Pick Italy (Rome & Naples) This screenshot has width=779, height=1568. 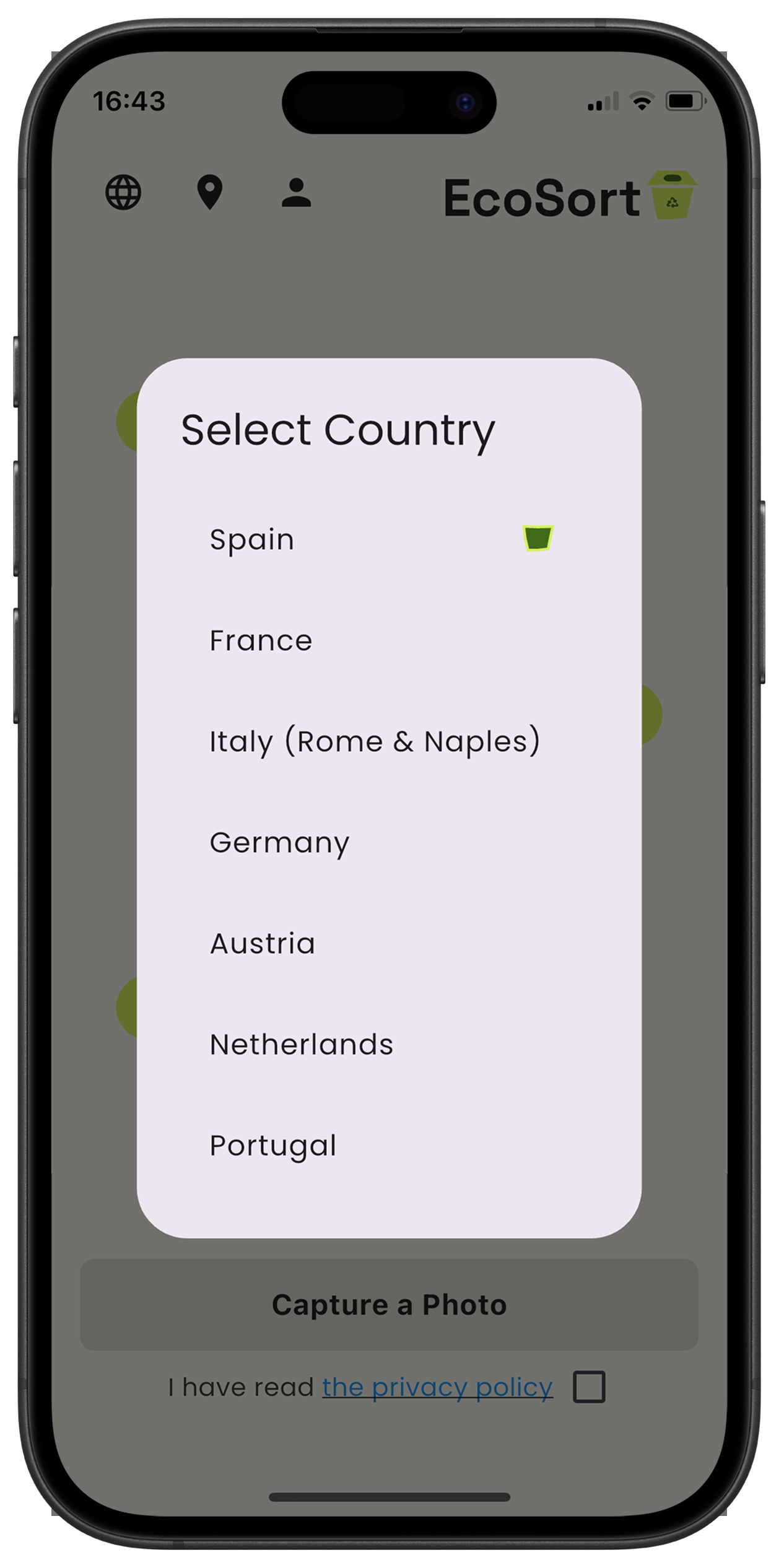[x=375, y=741]
